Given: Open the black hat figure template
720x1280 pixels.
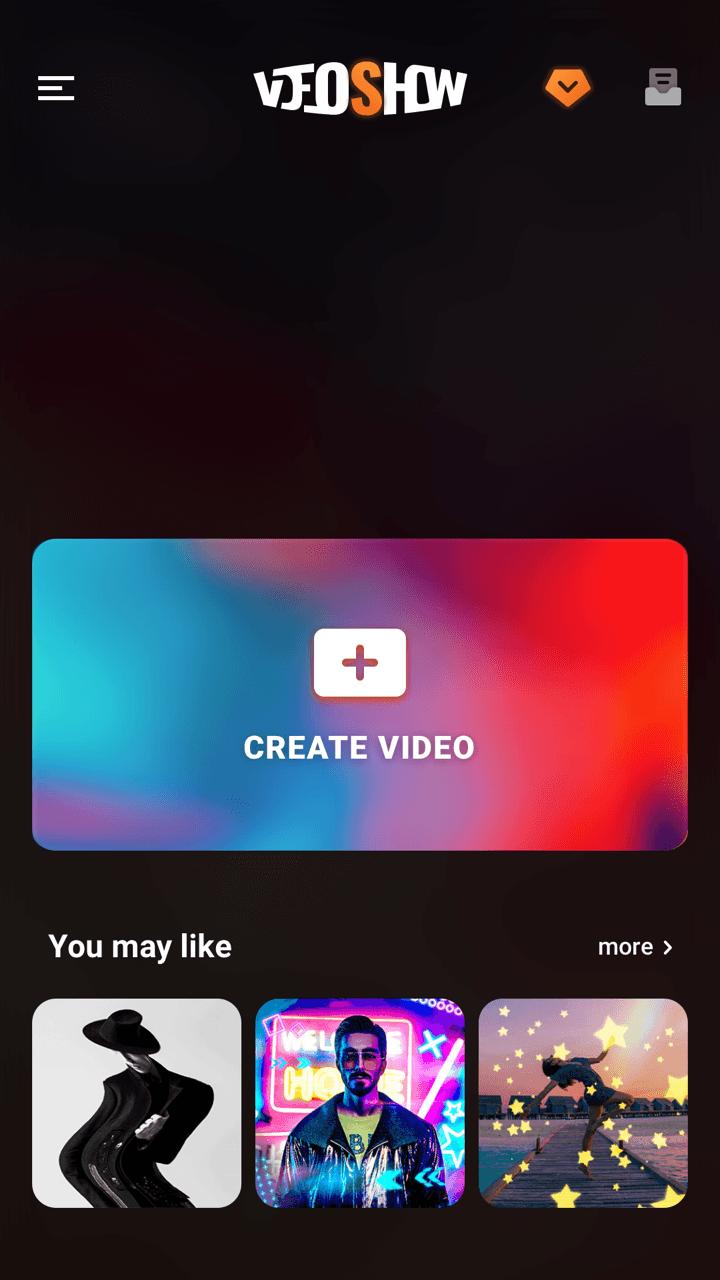Looking at the screenshot, I should click(137, 1103).
